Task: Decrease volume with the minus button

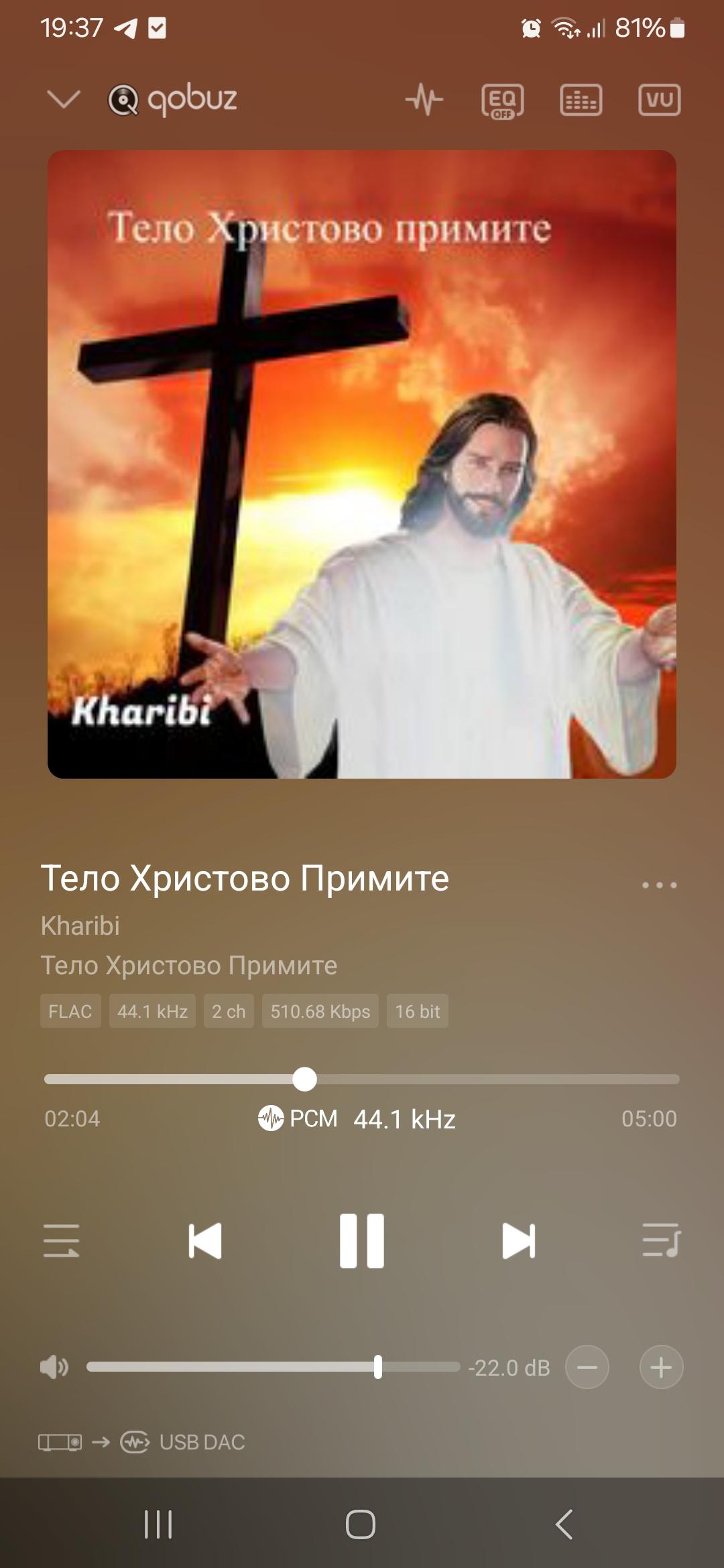Action: (x=587, y=1367)
